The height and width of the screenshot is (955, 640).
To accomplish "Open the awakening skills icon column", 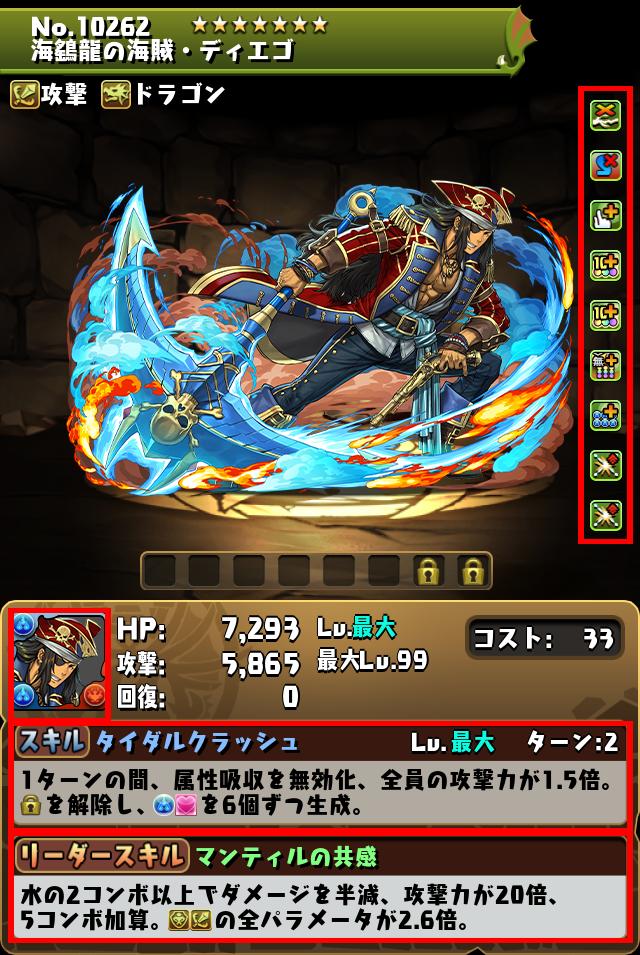I will 605,315.
